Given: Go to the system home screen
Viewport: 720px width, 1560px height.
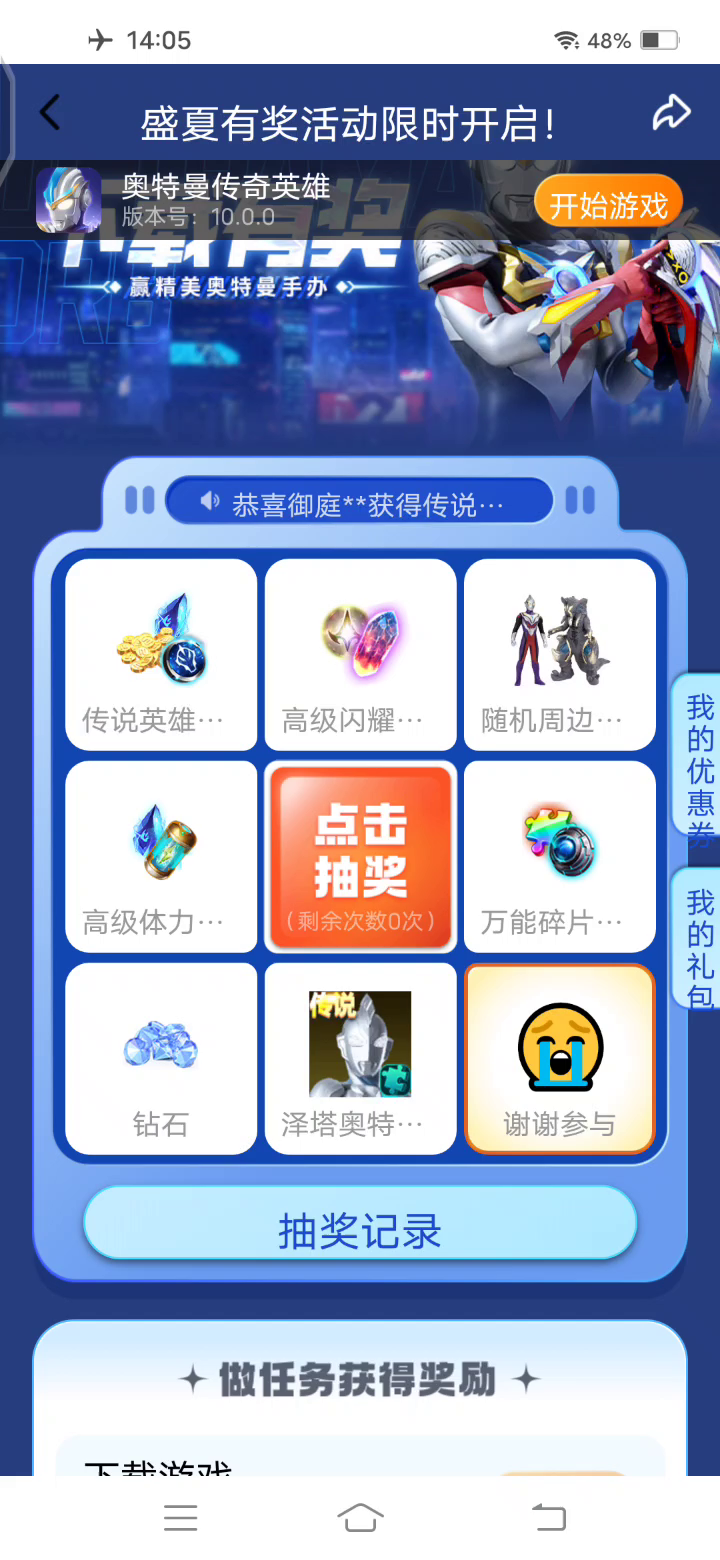Looking at the screenshot, I should 360,1518.
